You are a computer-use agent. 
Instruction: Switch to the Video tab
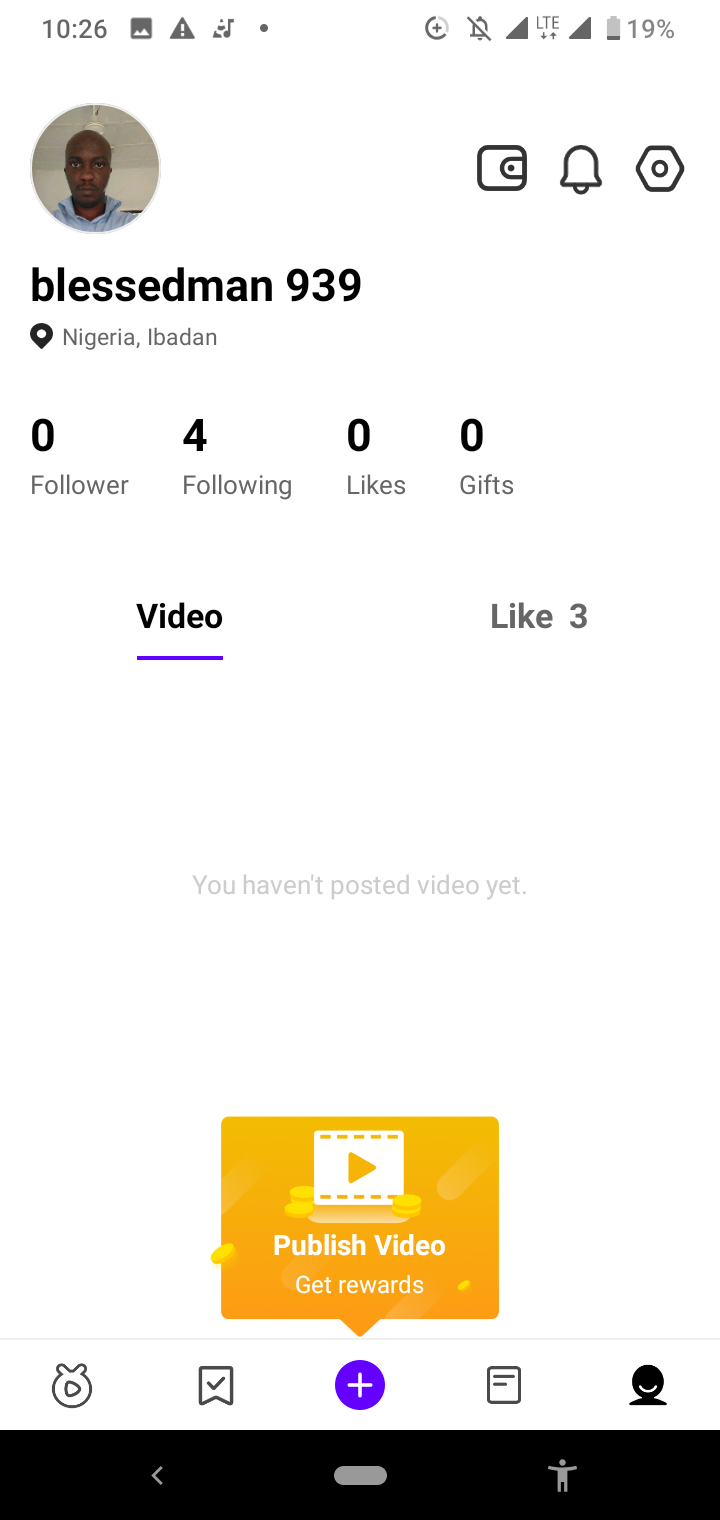click(x=180, y=616)
